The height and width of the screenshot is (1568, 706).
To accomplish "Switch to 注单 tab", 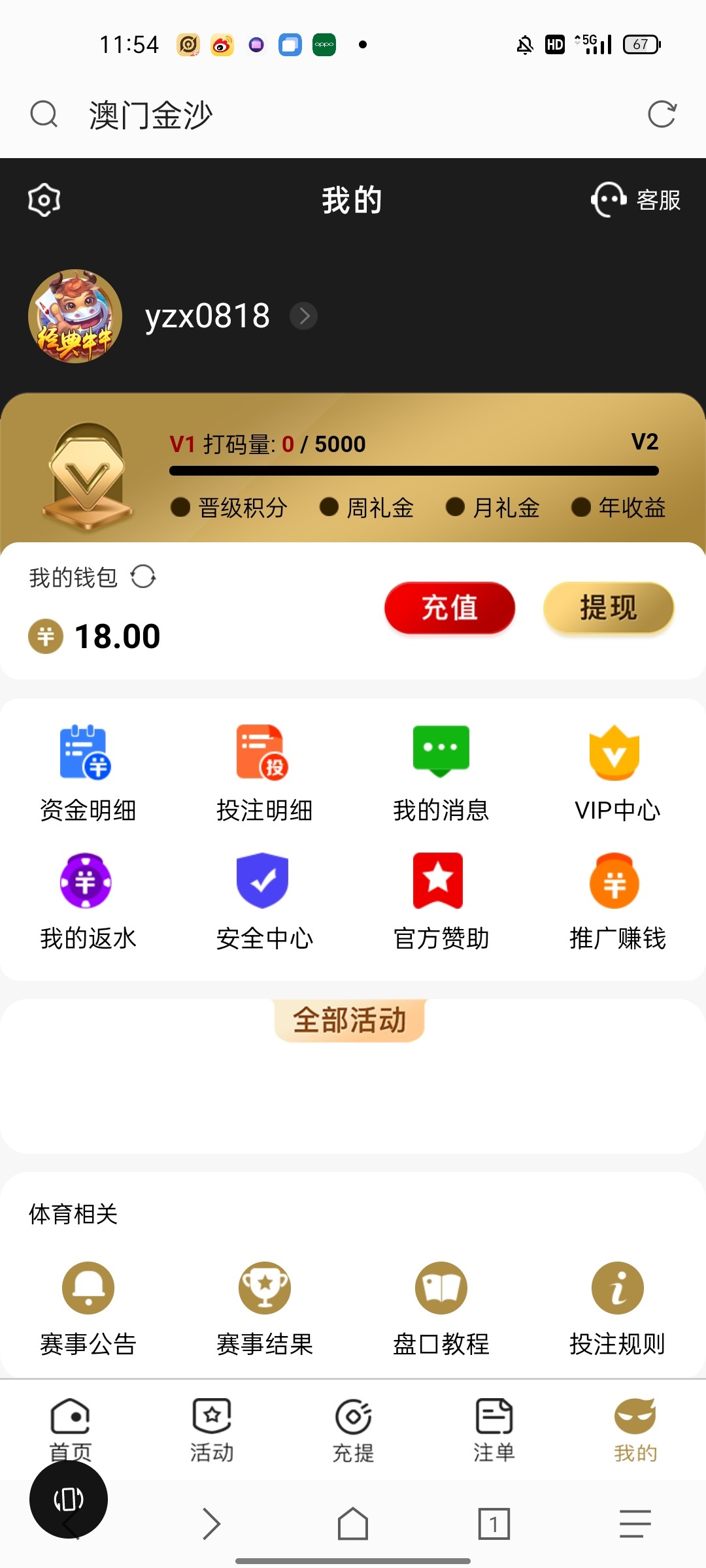I will [494, 1431].
